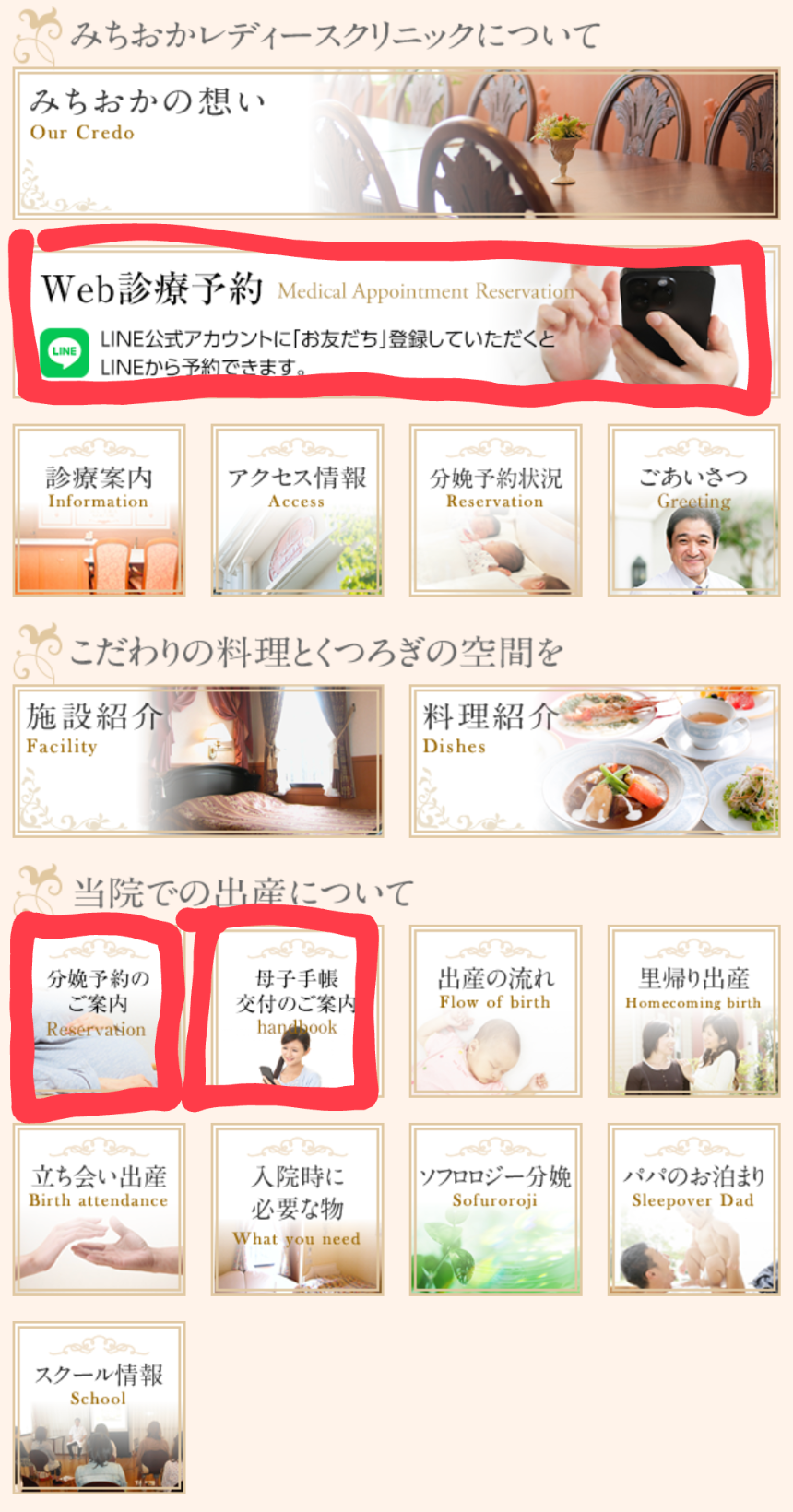View アクセス情報 Access tile
The image size is (793, 1512).
click(x=297, y=510)
